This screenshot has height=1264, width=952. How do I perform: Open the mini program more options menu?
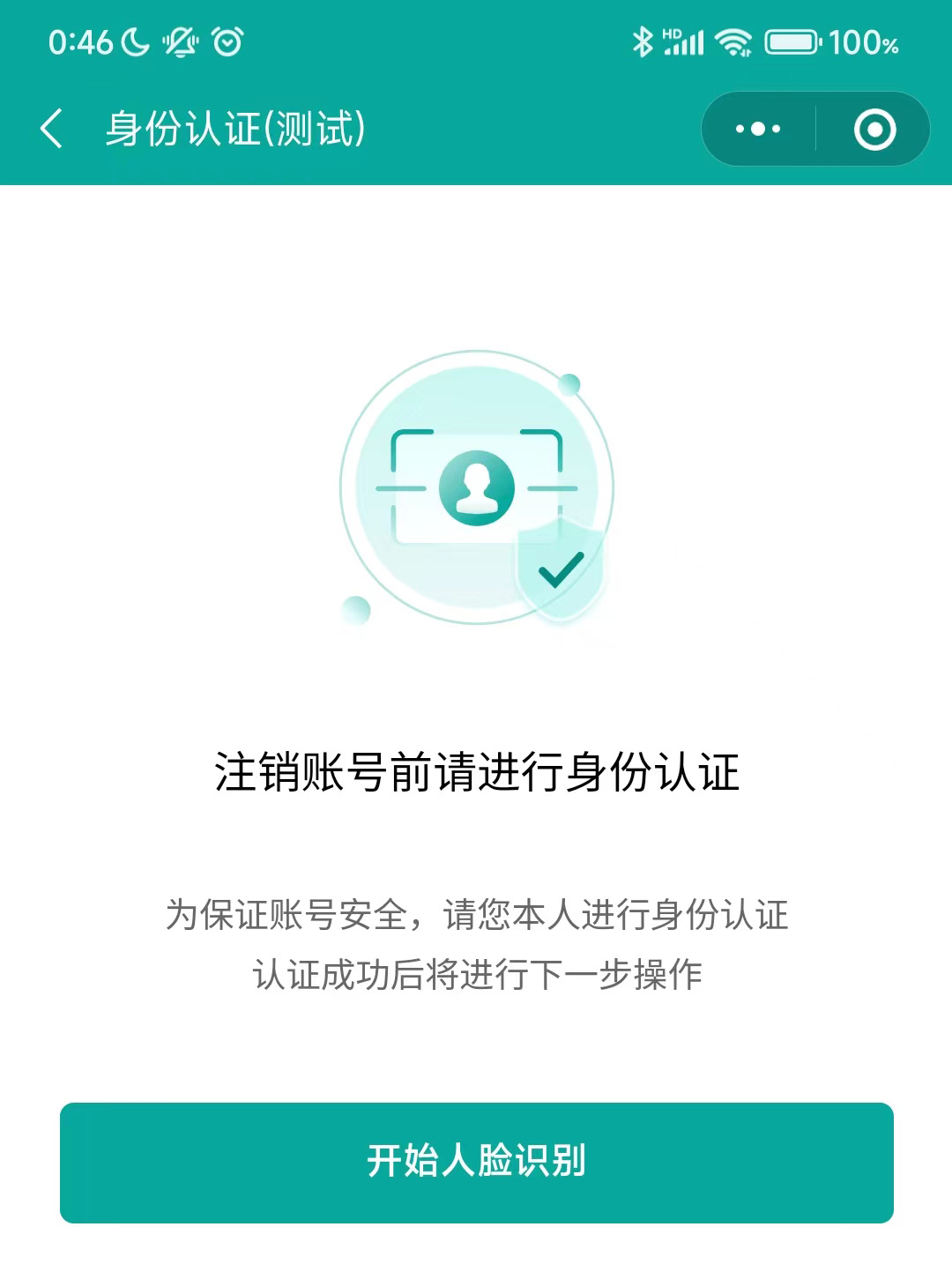758,130
